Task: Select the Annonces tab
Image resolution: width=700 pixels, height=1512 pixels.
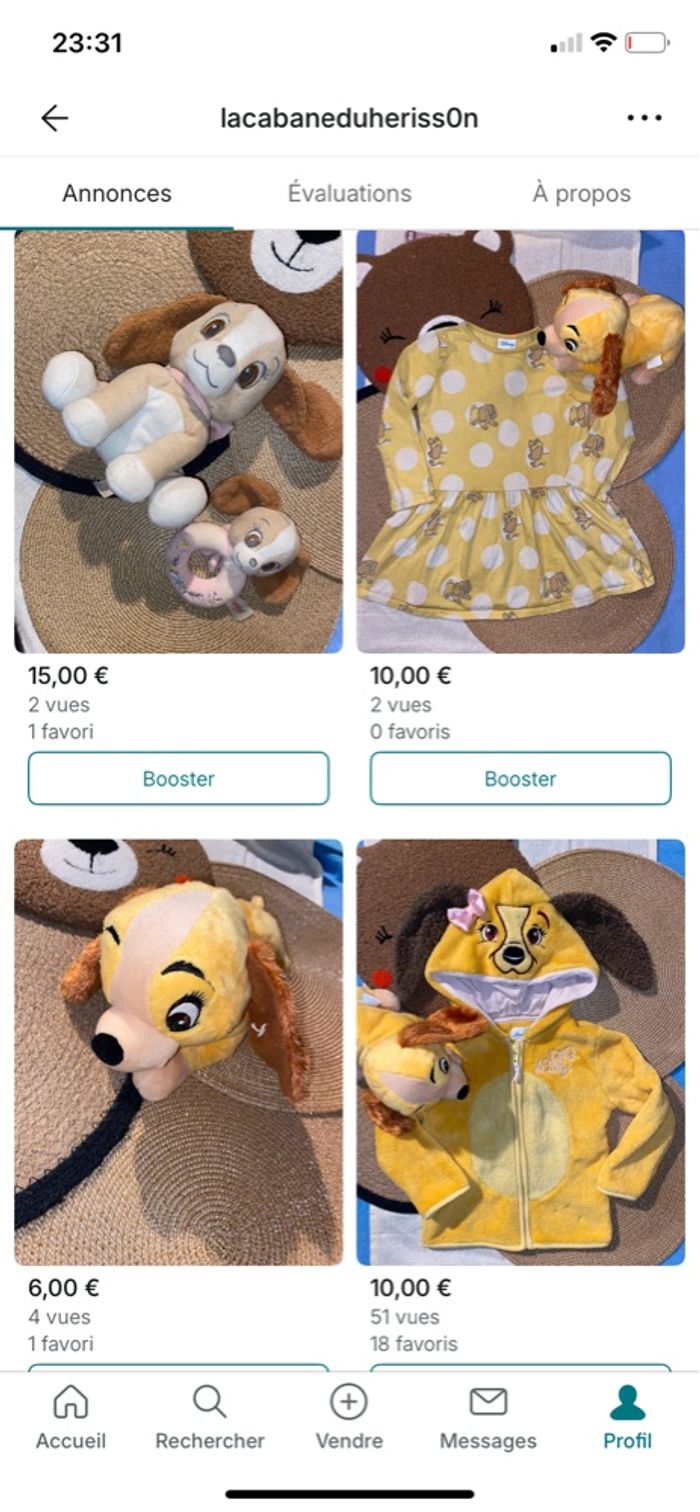Action: [x=117, y=193]
